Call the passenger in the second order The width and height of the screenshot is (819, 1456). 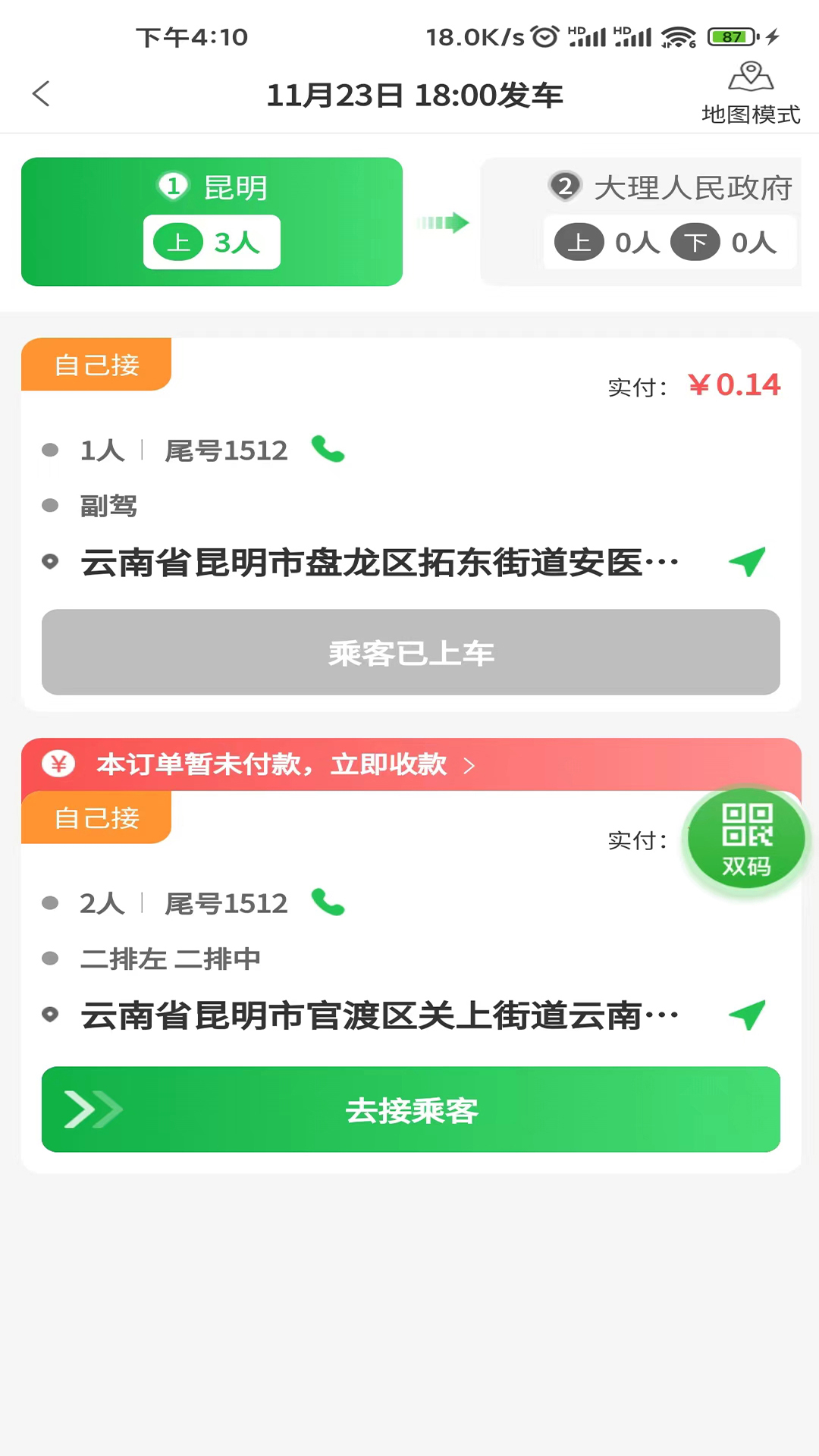pyautogui.click(x=328, y=903)
